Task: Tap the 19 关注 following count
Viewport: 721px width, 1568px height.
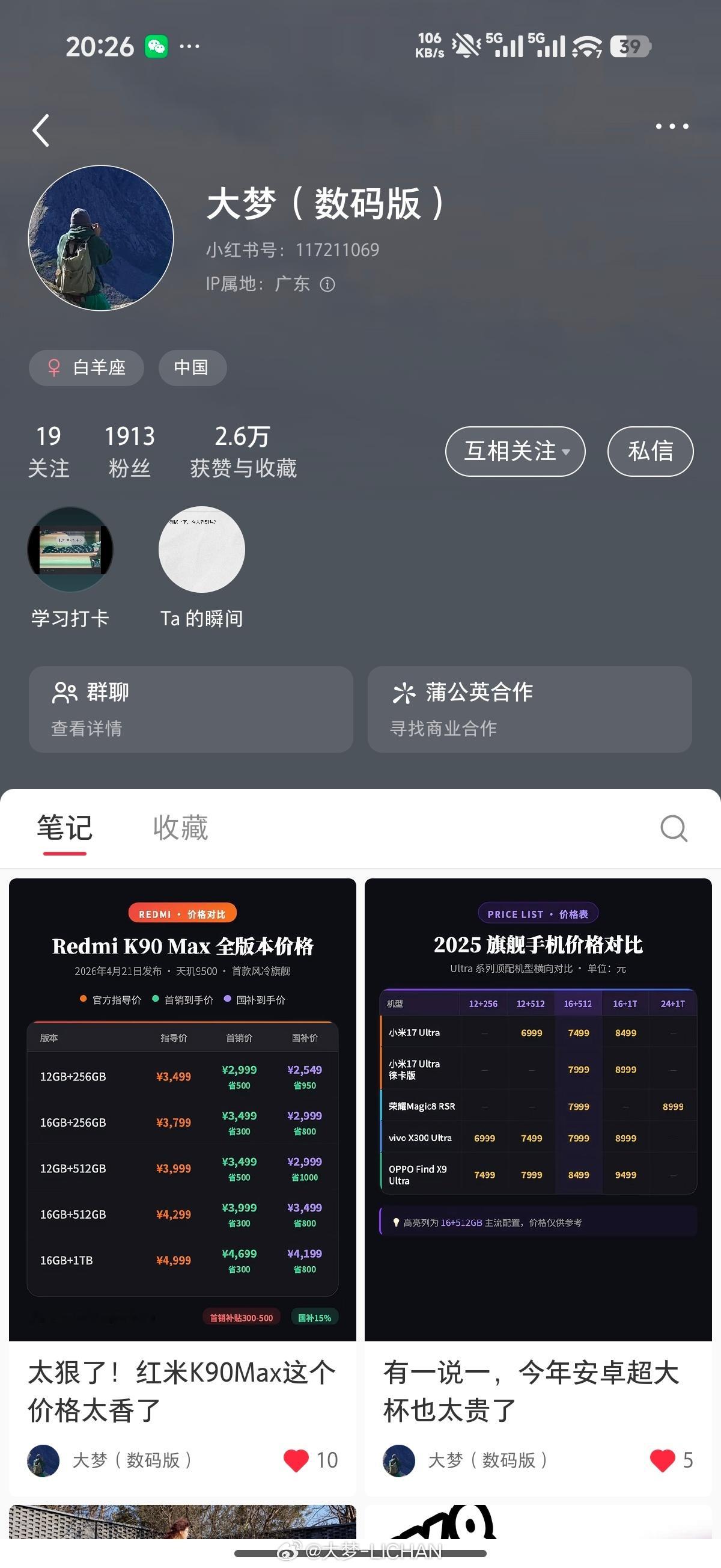Action: [49, 450]
